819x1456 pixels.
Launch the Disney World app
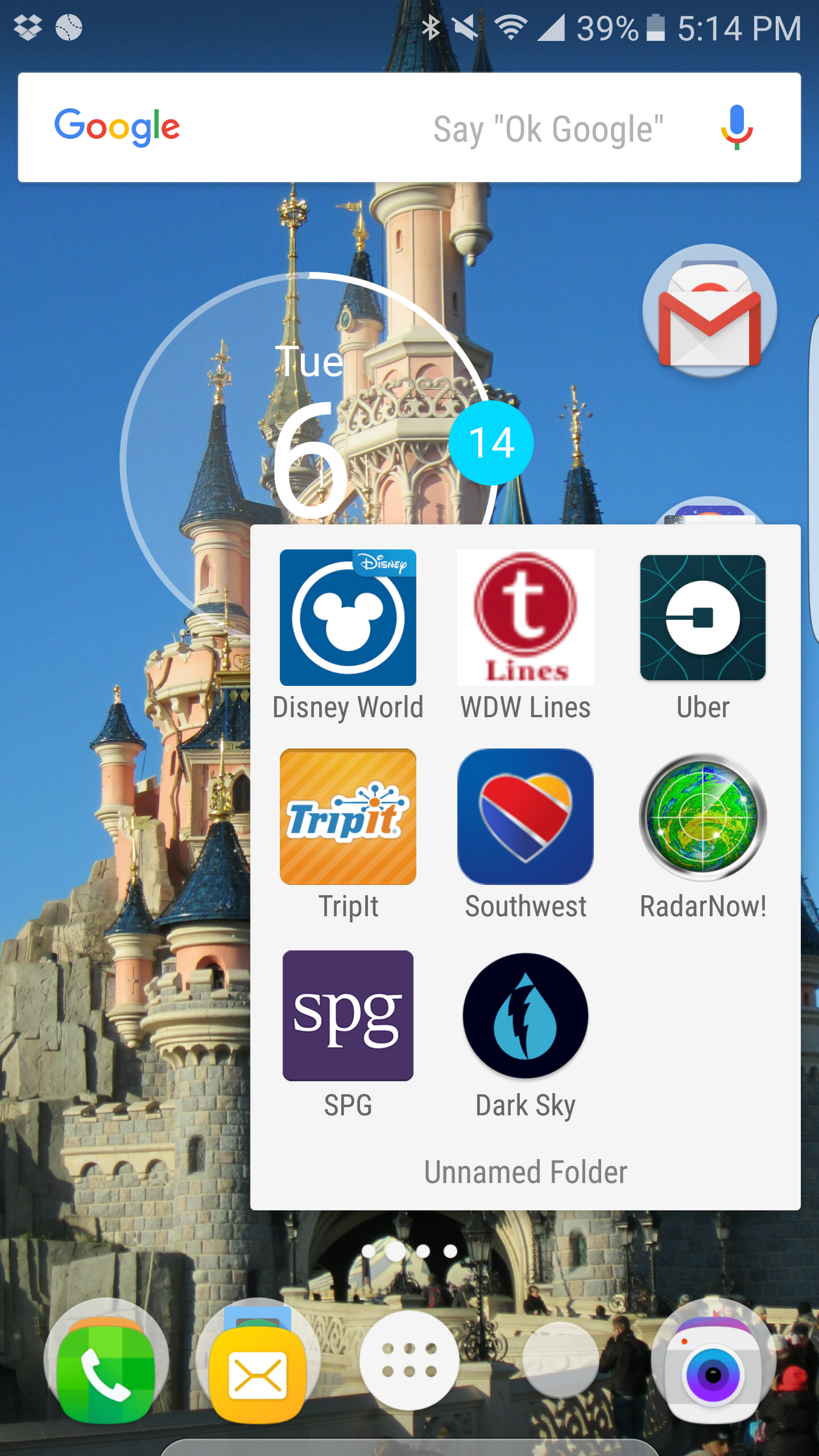pos(348,618)
